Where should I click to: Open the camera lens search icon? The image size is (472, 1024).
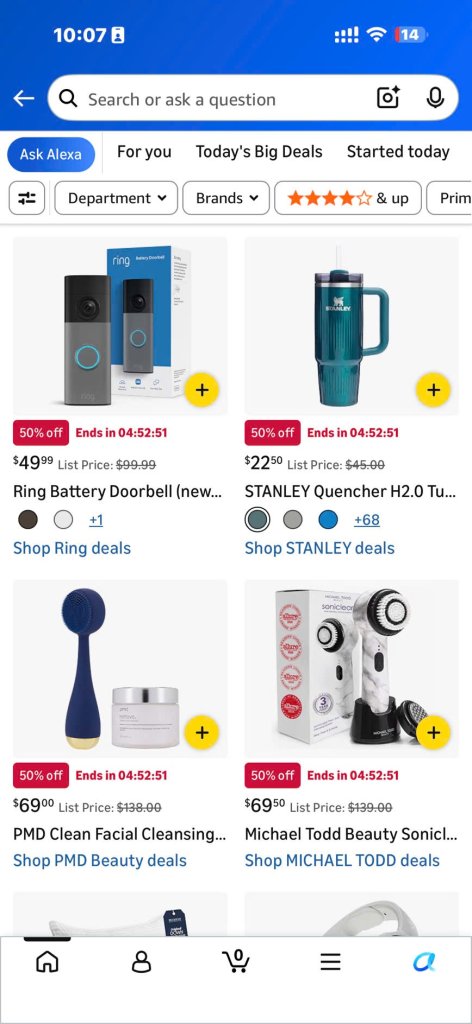coord(388,99)
